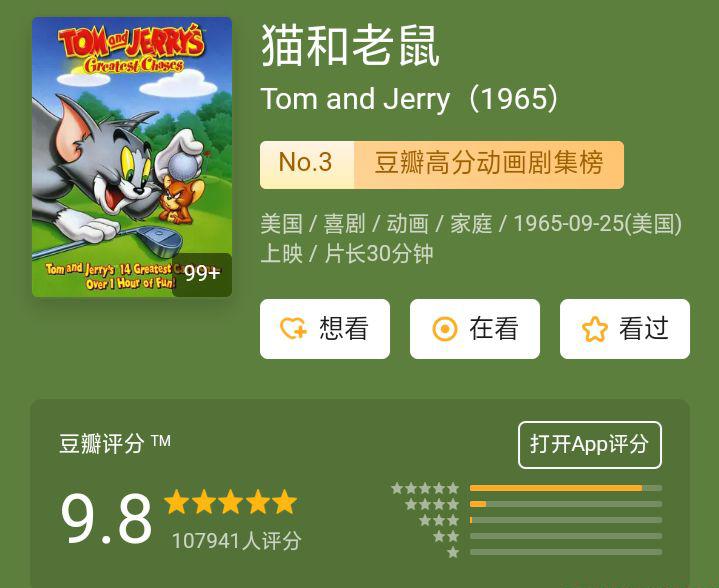Mark the show as 看过
719x588 pixels.
(x=624, y=329)
